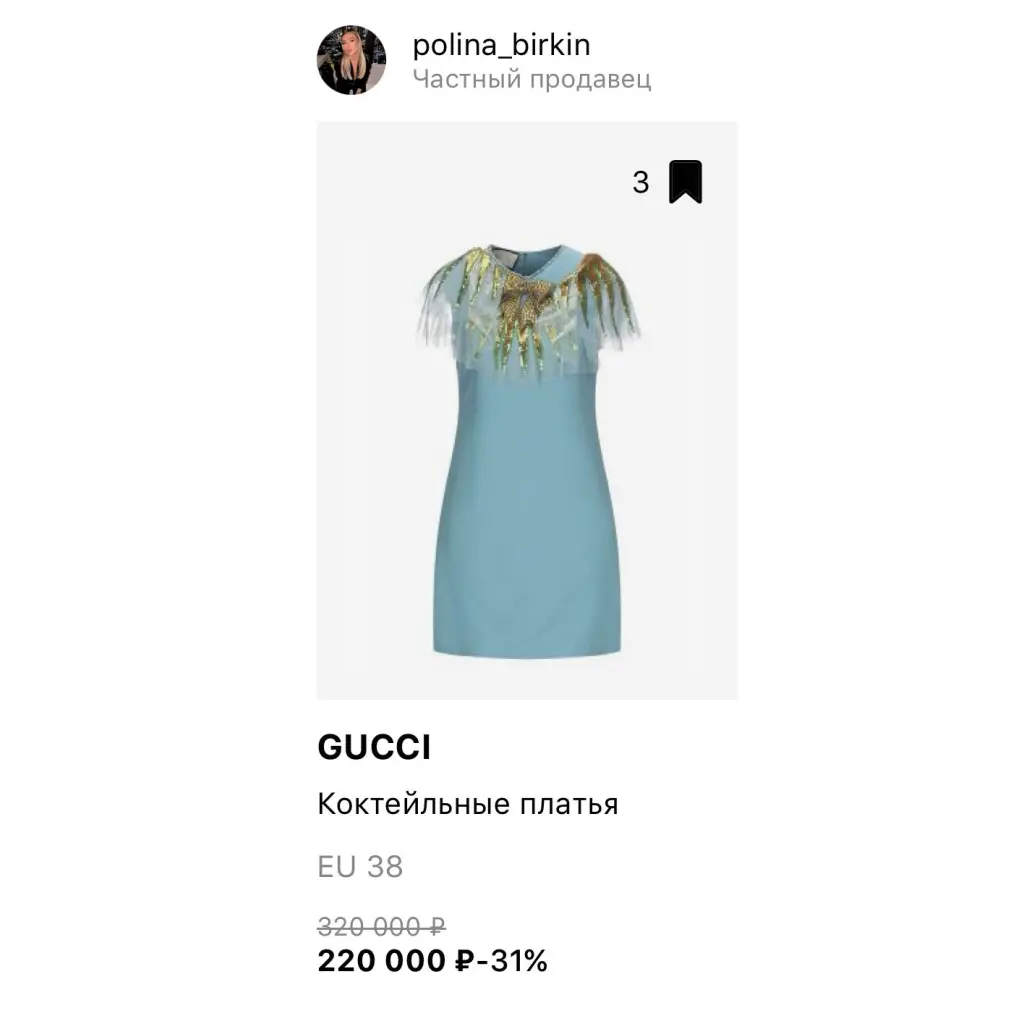This screenshot has height=1024, width=1024.
Task: Bookmark the Gucci cocktail dress
Action: tap(685, 182)
